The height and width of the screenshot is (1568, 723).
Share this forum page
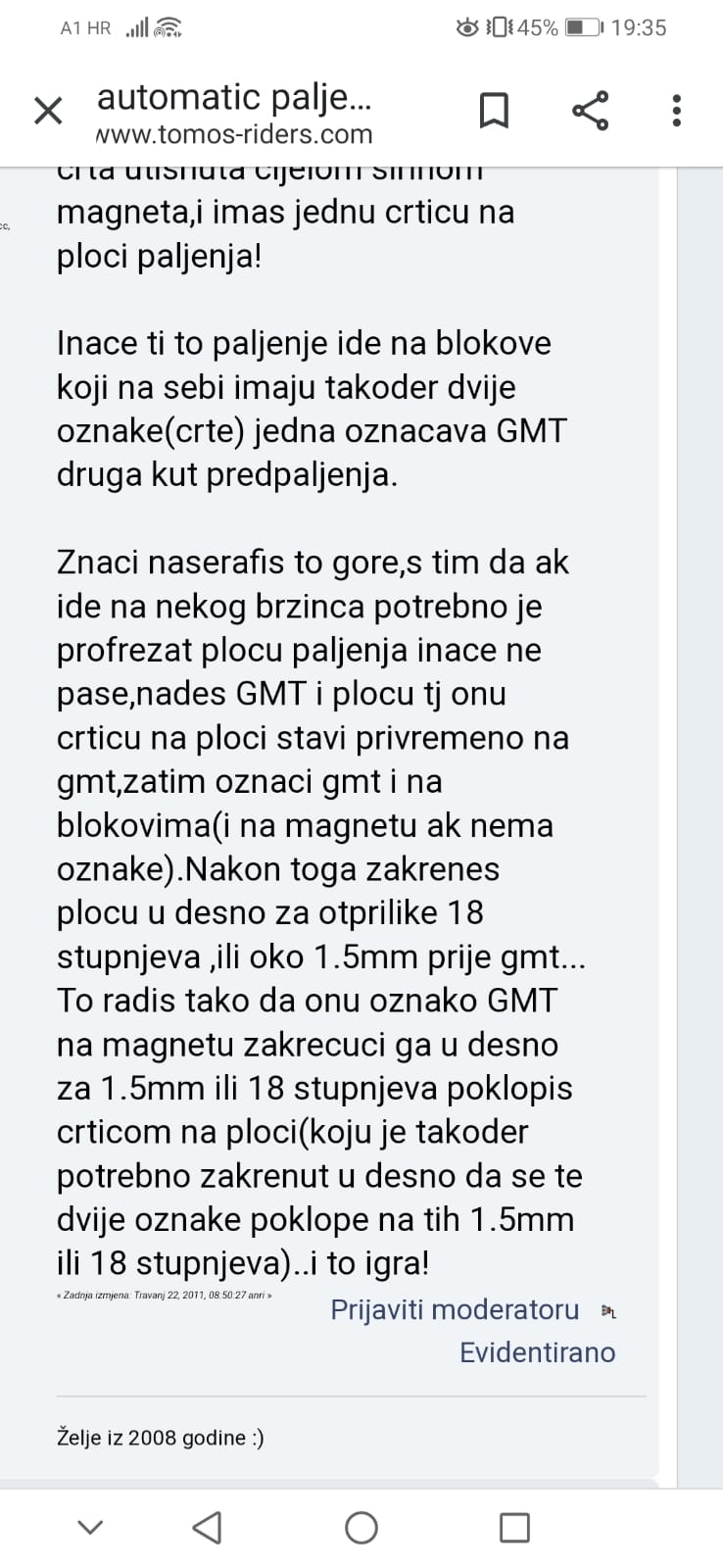590,111
